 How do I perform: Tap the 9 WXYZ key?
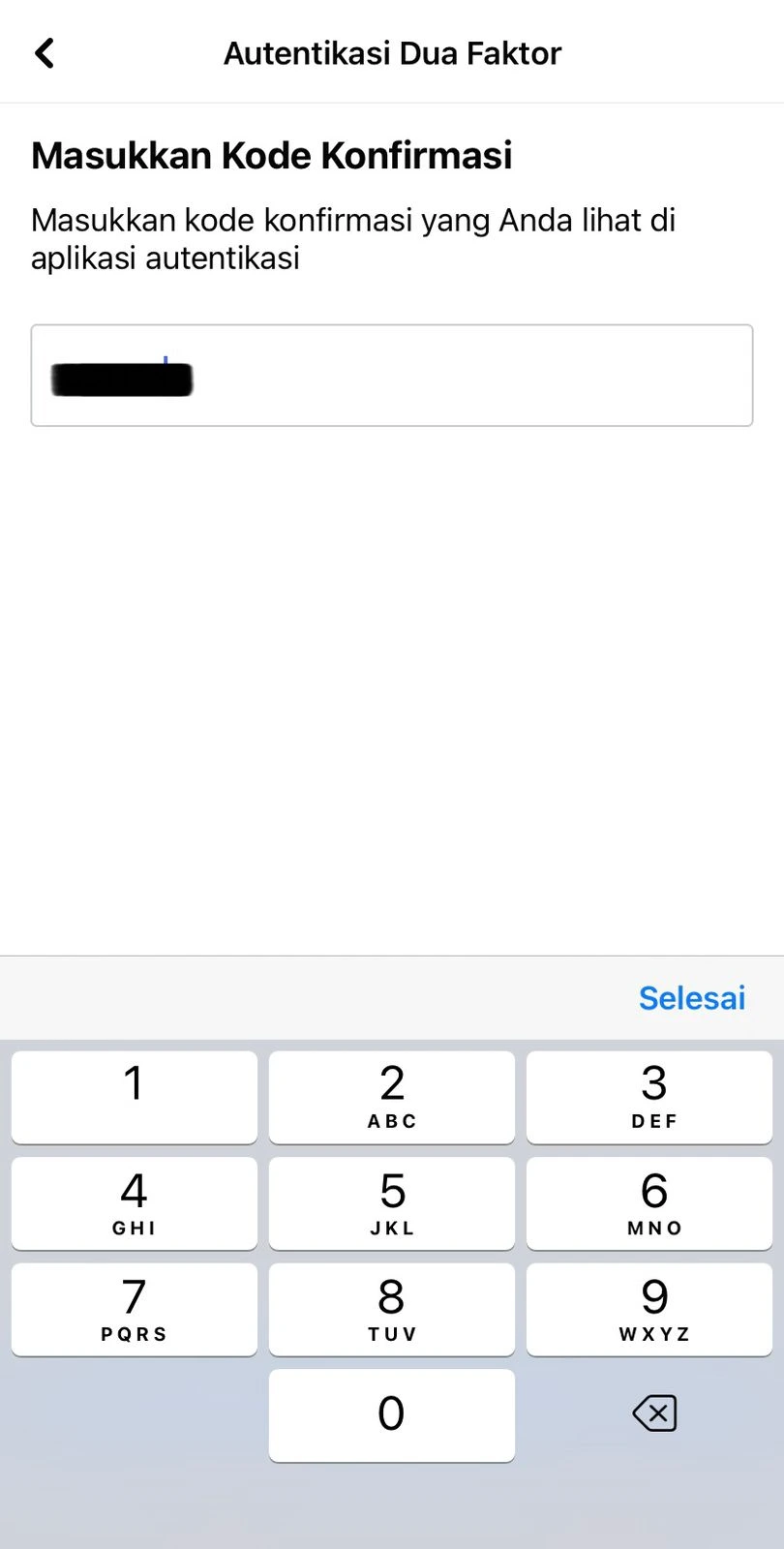coord(649,1309)
